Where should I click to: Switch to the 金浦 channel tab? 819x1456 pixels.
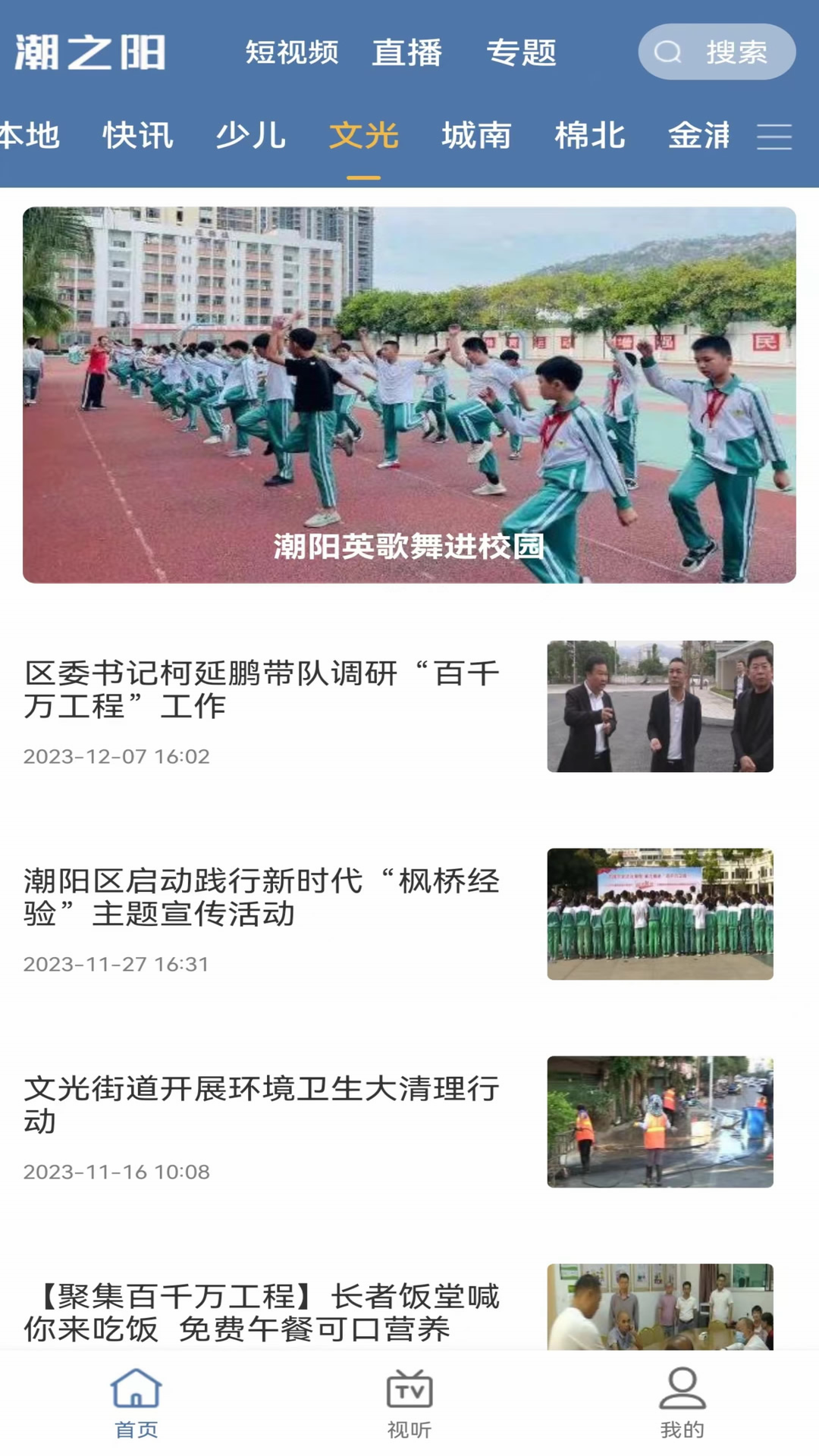[x=698, y=136]
